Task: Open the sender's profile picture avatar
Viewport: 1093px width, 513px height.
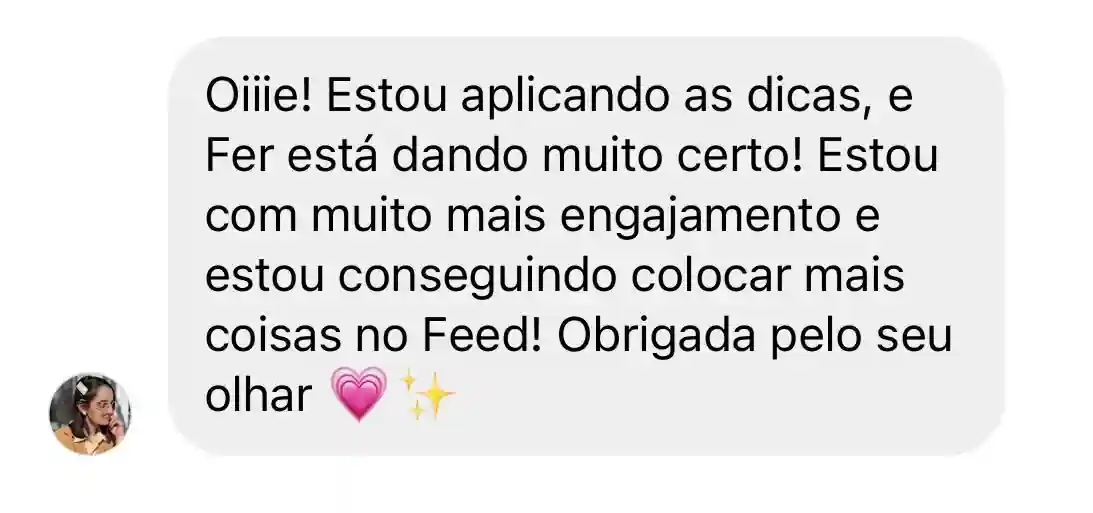Action: click(x=90, y=414)
